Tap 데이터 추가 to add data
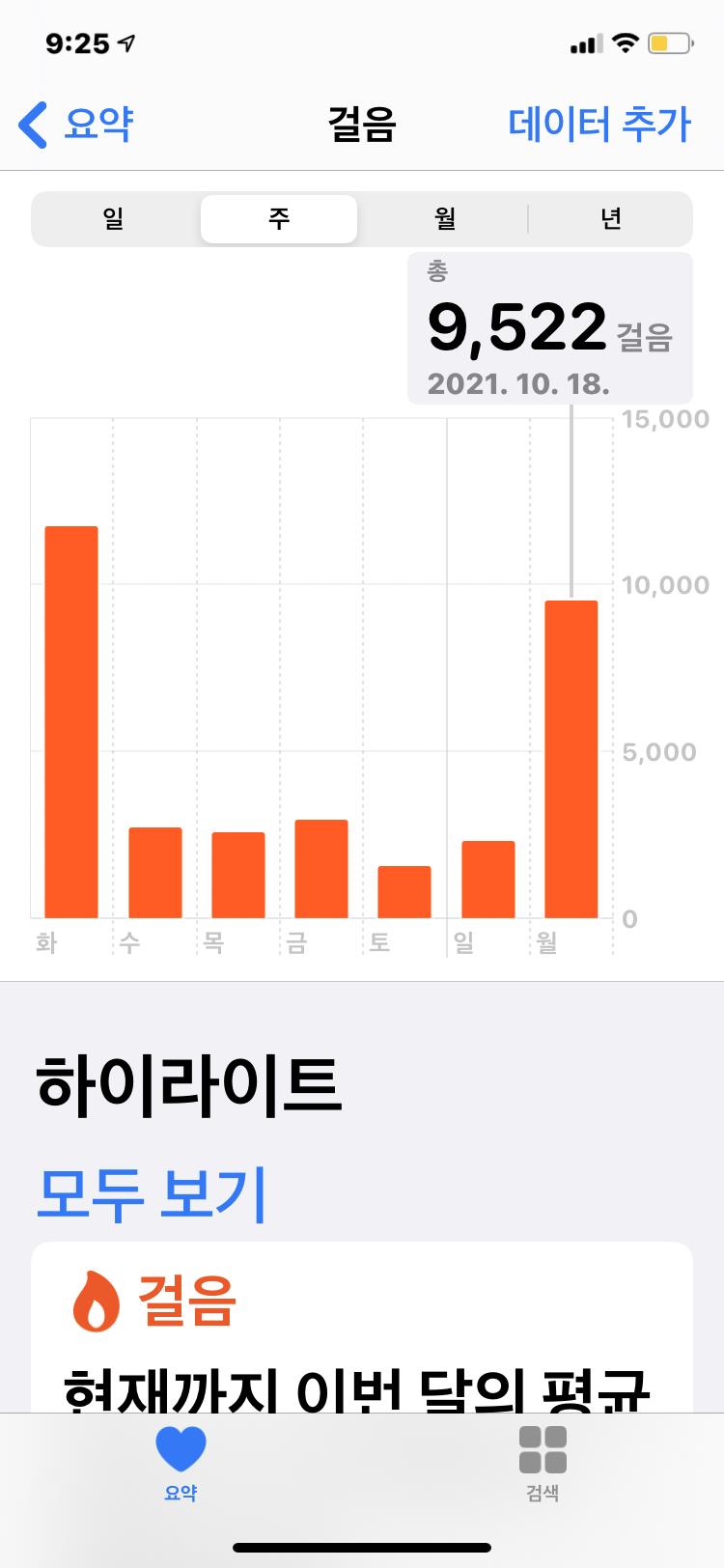Viewport: 724px width, 1568px height. tap(599, 126)
